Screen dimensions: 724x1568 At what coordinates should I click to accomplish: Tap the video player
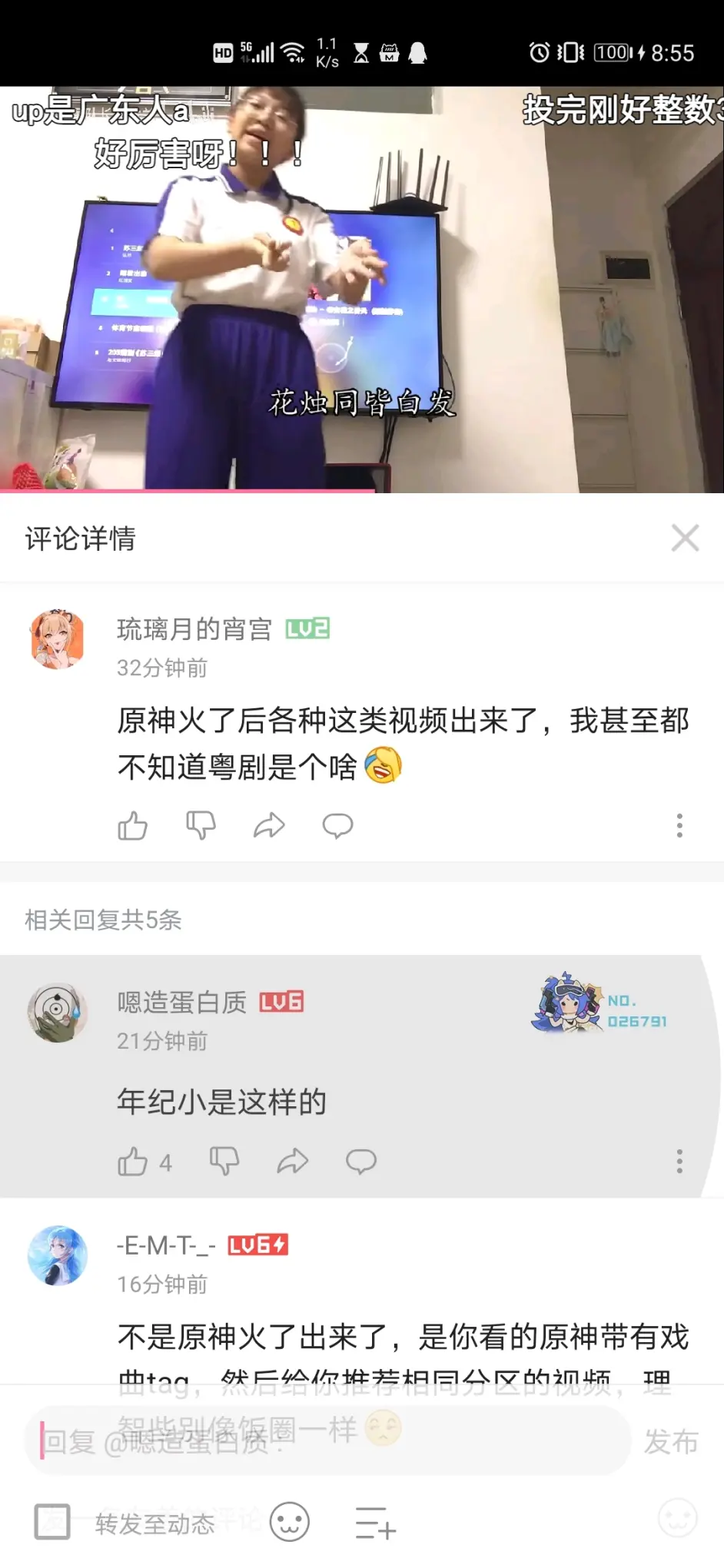[x=361, y=289]
